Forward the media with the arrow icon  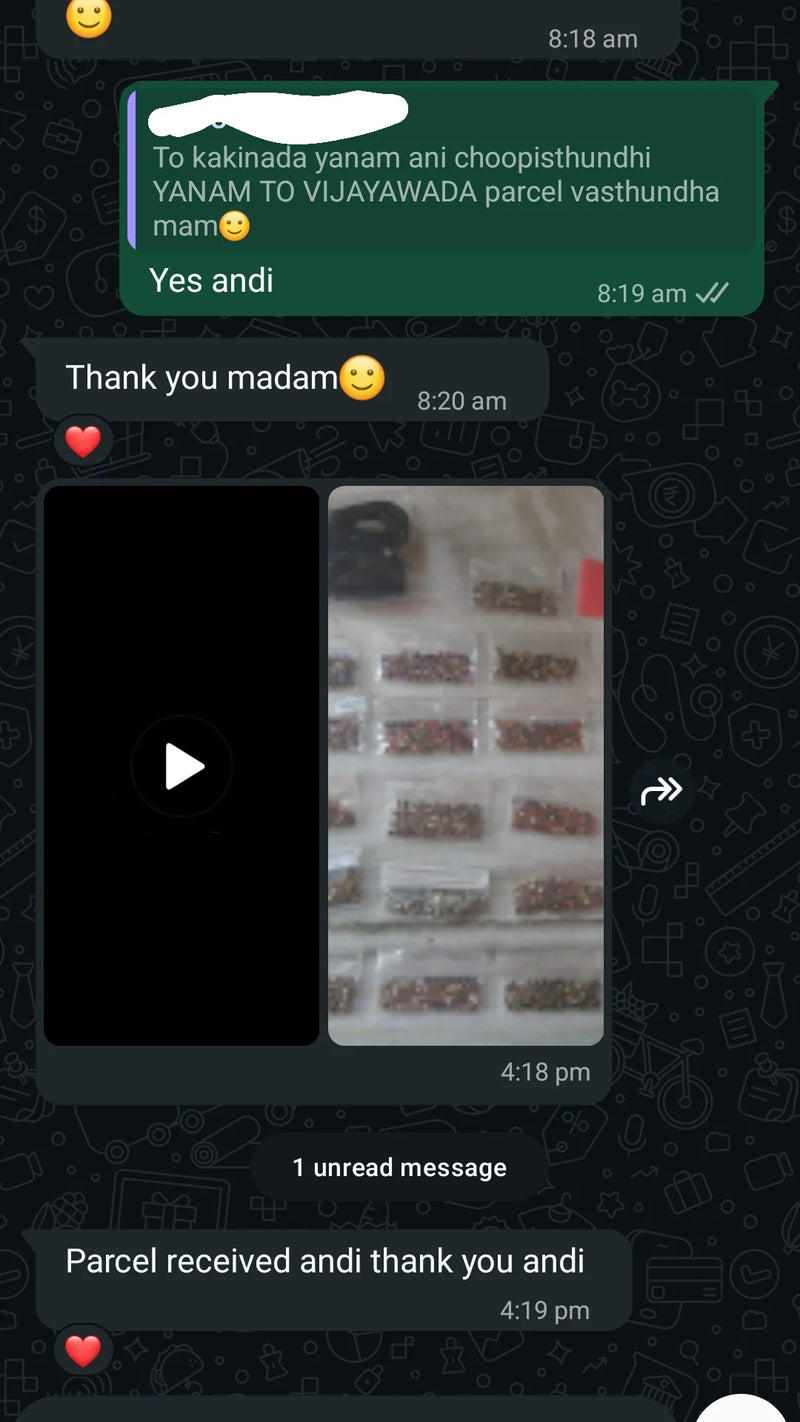pyautogui.click(x=661, y=791)
